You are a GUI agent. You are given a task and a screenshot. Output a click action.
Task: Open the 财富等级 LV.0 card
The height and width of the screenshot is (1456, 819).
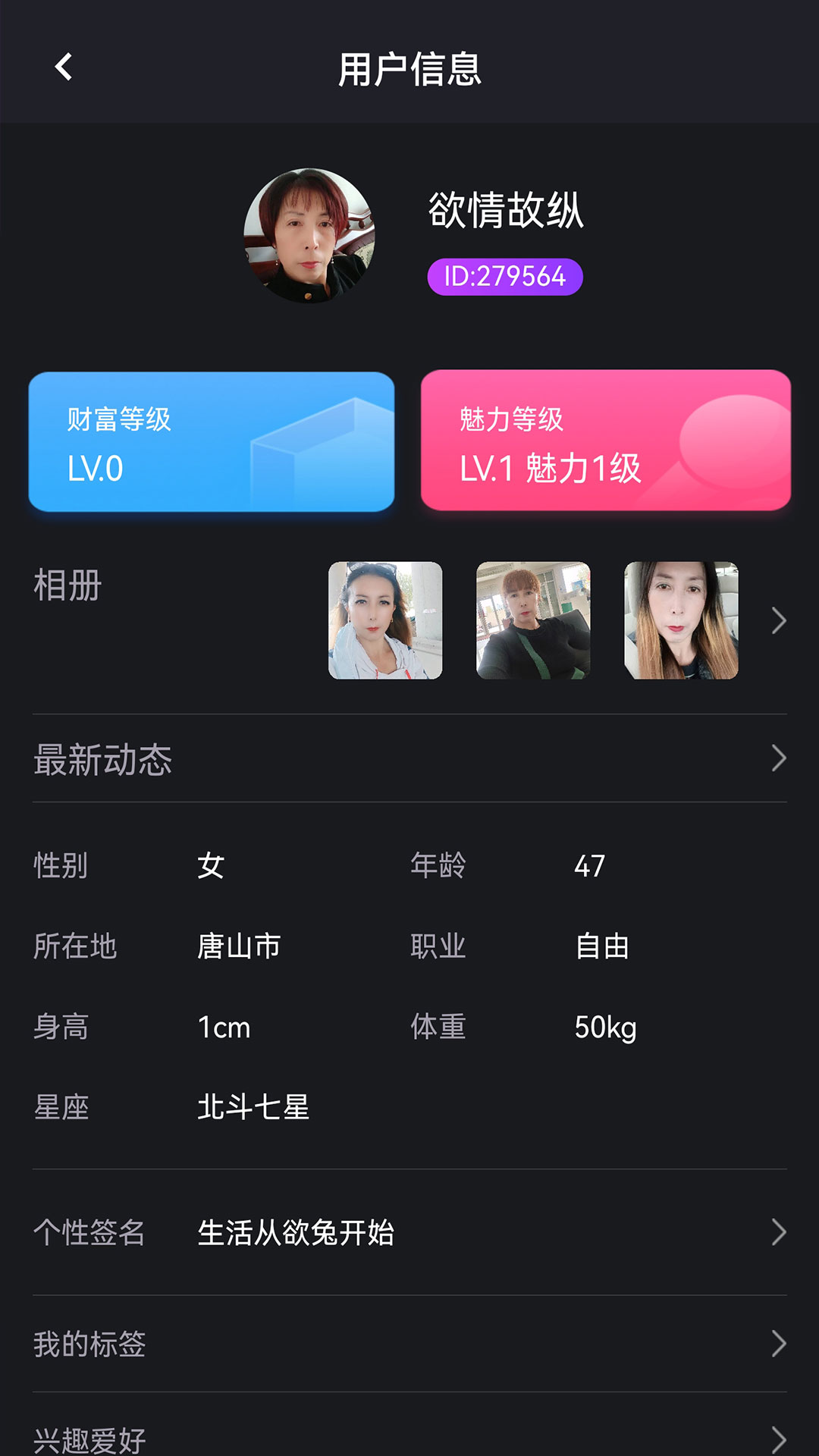coord(212,441)
